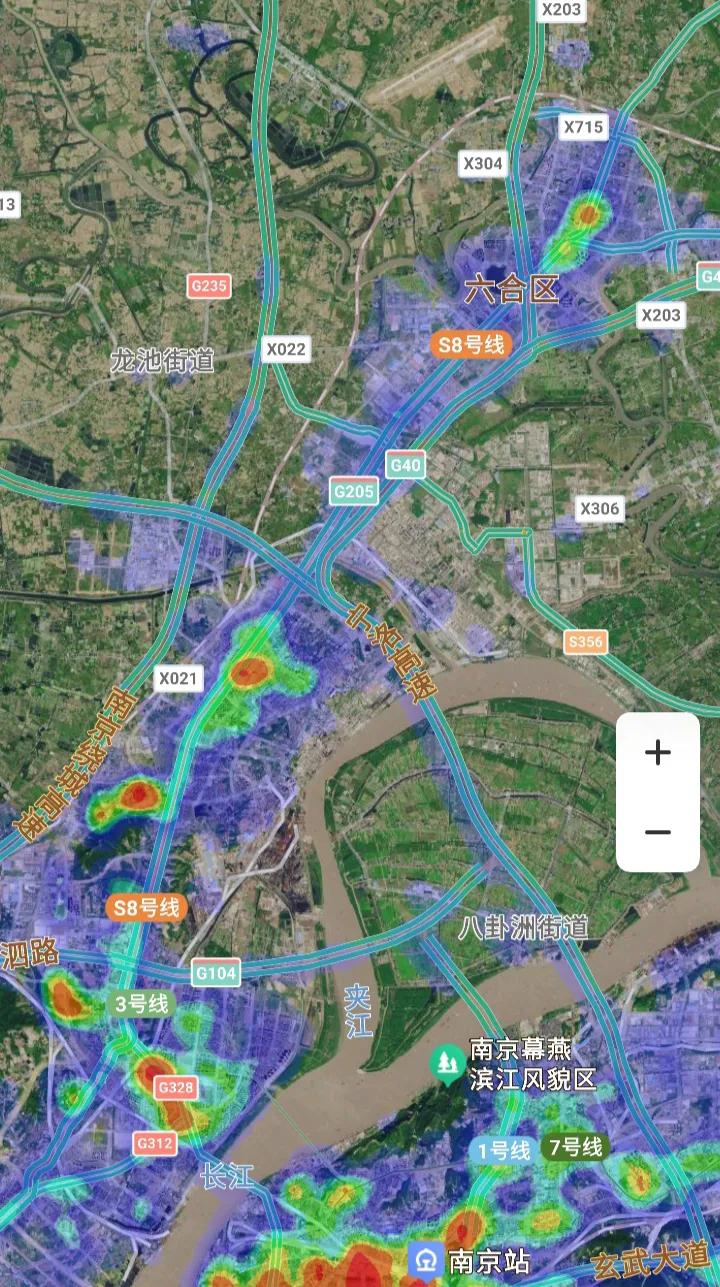Viewport: 720px width, 1287px height.
Task: Zoom in on the map
Action: click(657, 752)
